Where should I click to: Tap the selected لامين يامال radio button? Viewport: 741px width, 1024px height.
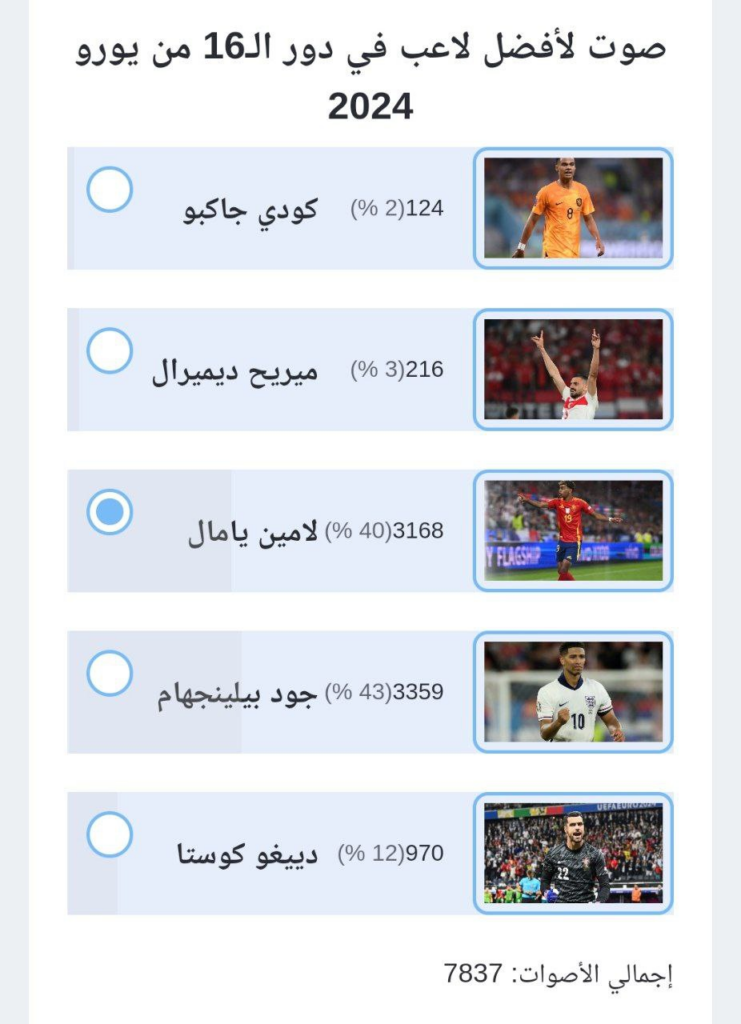110,512
